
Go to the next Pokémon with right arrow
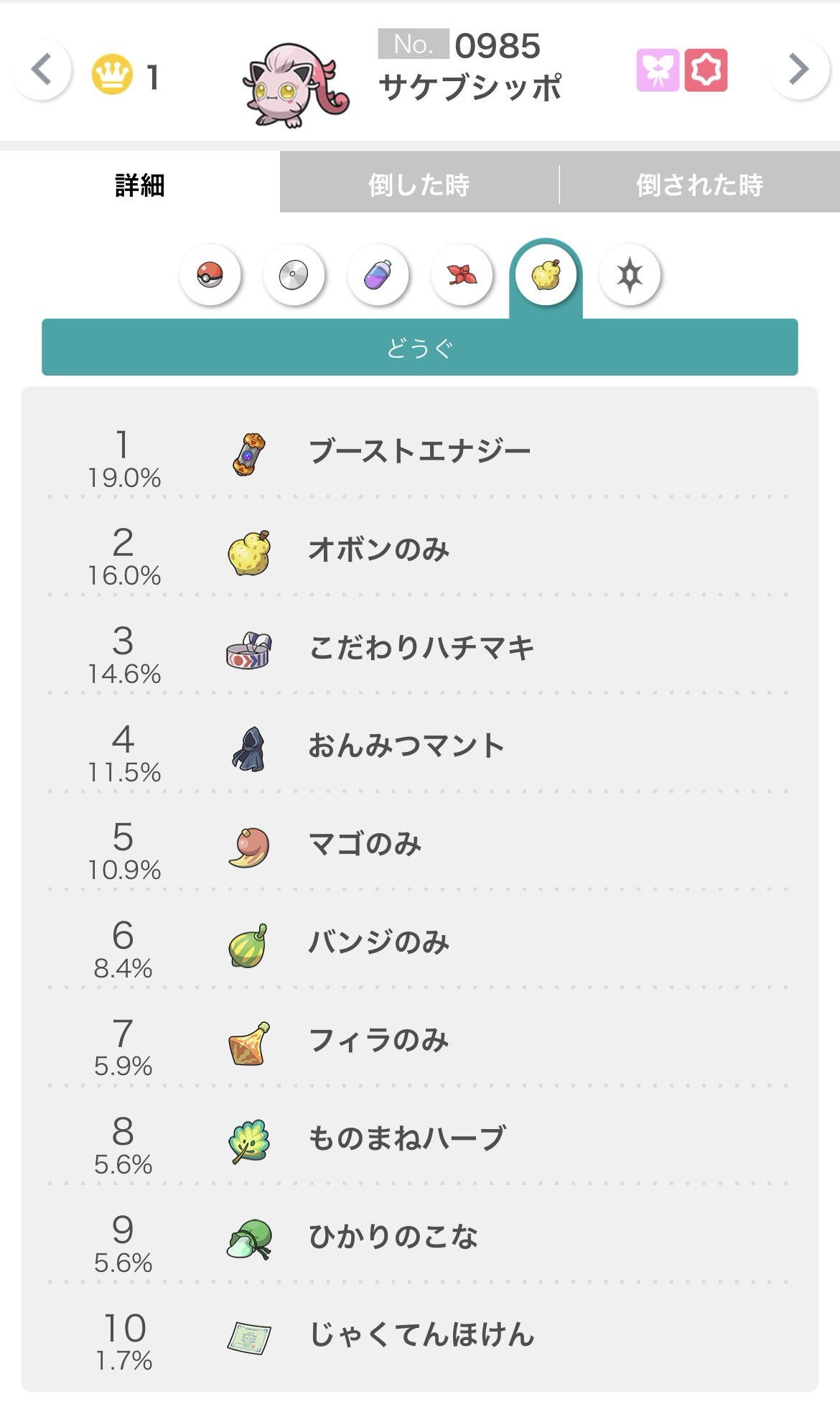[x=798, y=70]
